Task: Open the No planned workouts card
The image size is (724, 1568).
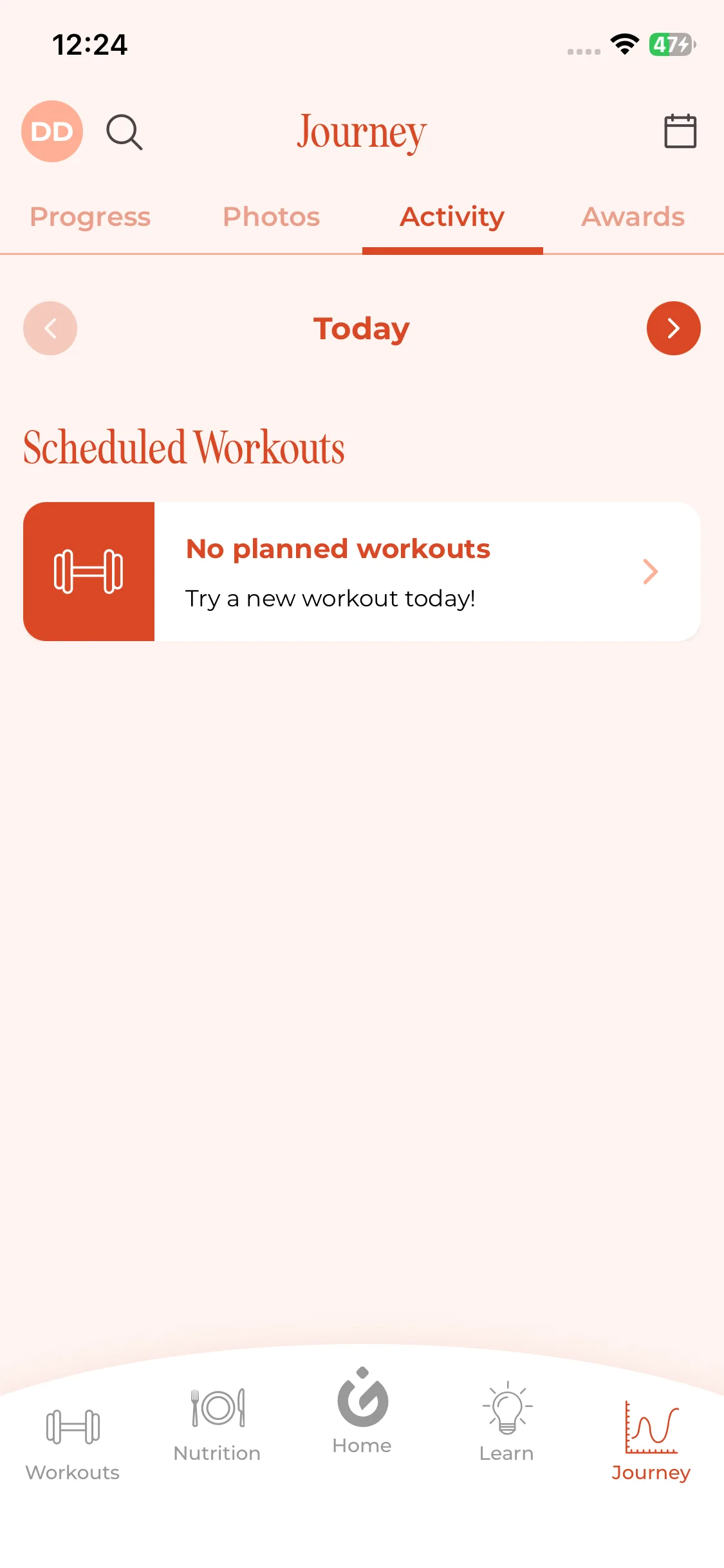Action: click(362, 572)
